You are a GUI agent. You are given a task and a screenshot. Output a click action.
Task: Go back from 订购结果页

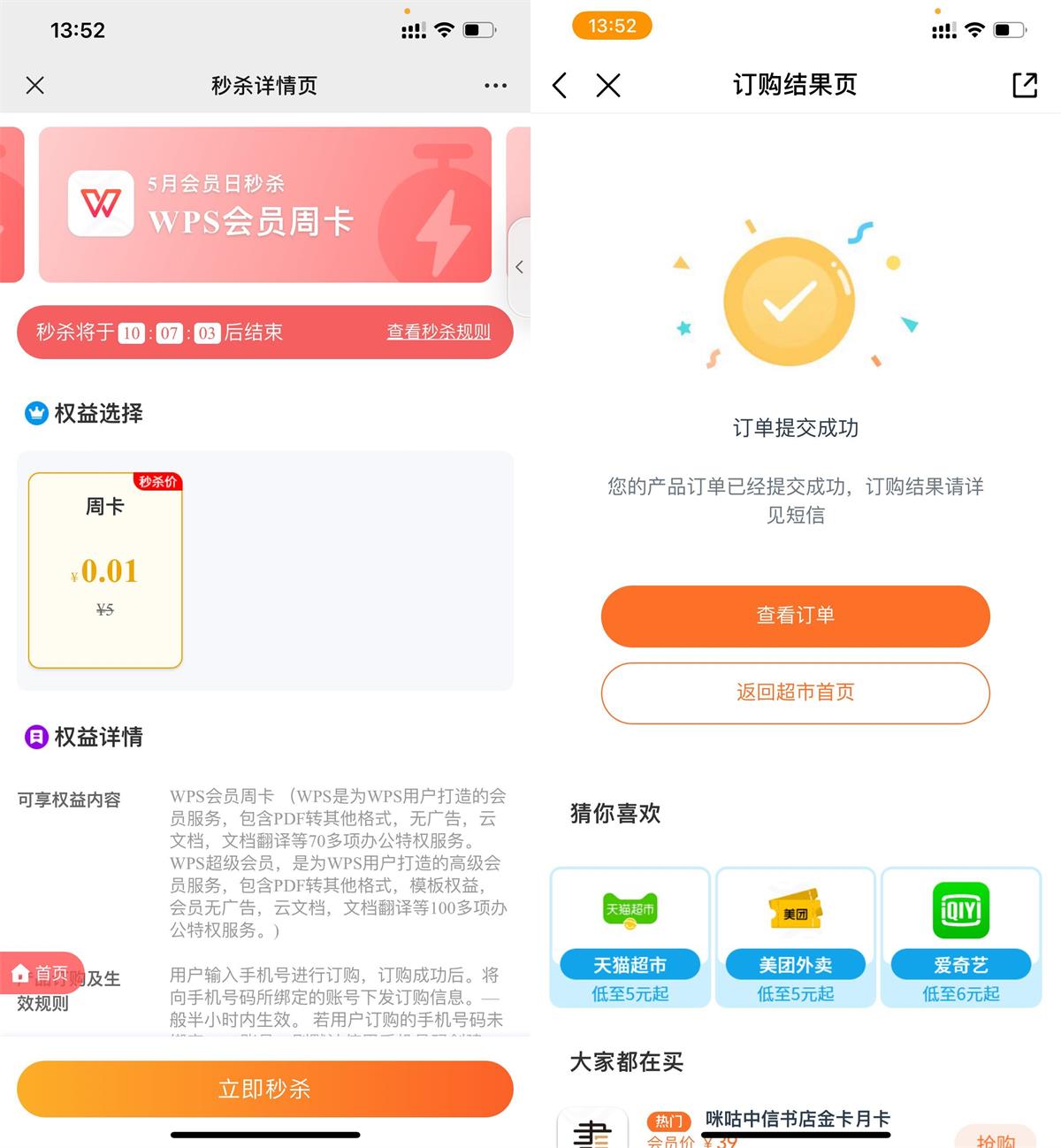(559, 86)
